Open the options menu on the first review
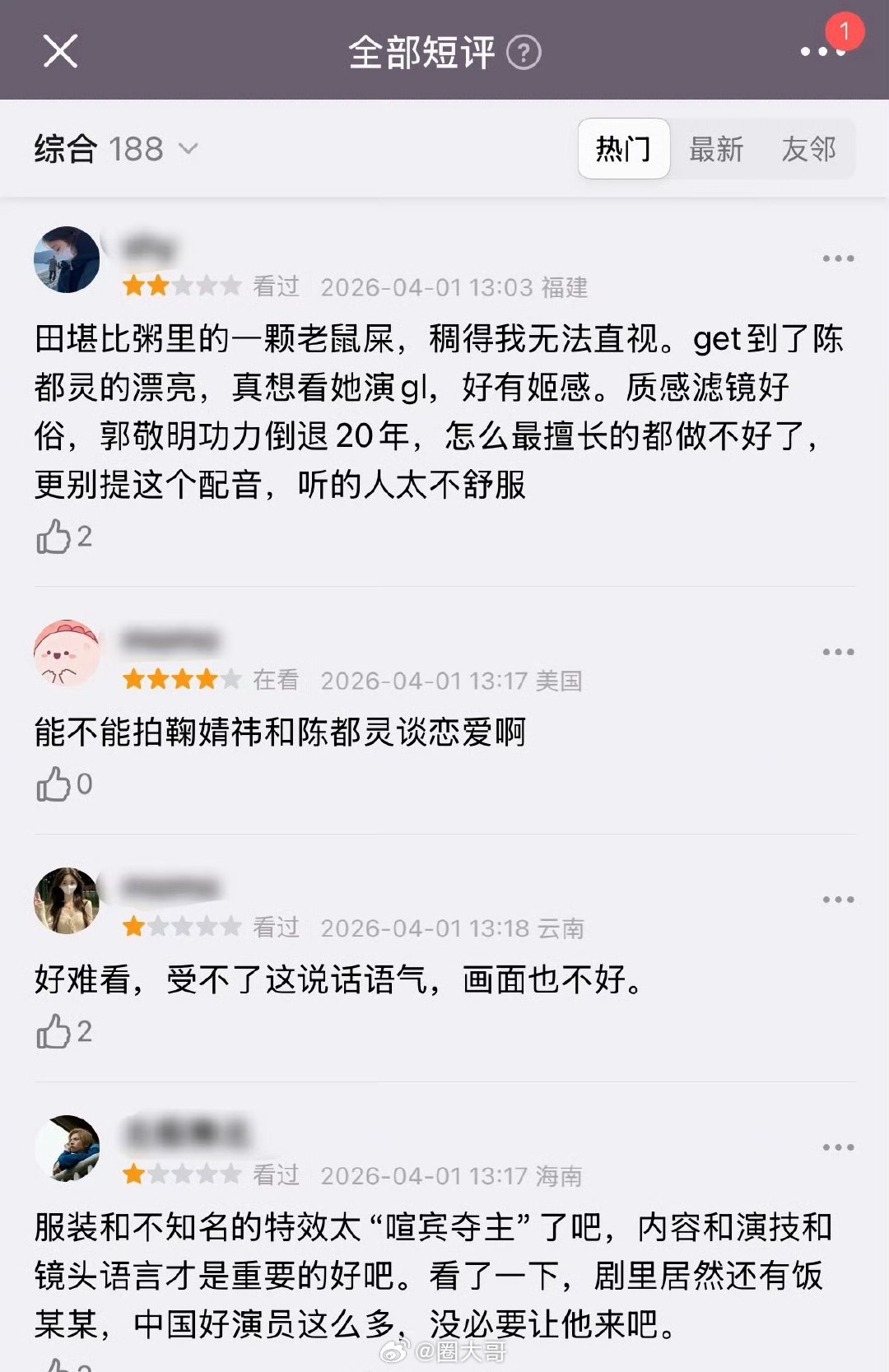This screenshot has width=889, height=1372. coord(838,258)
